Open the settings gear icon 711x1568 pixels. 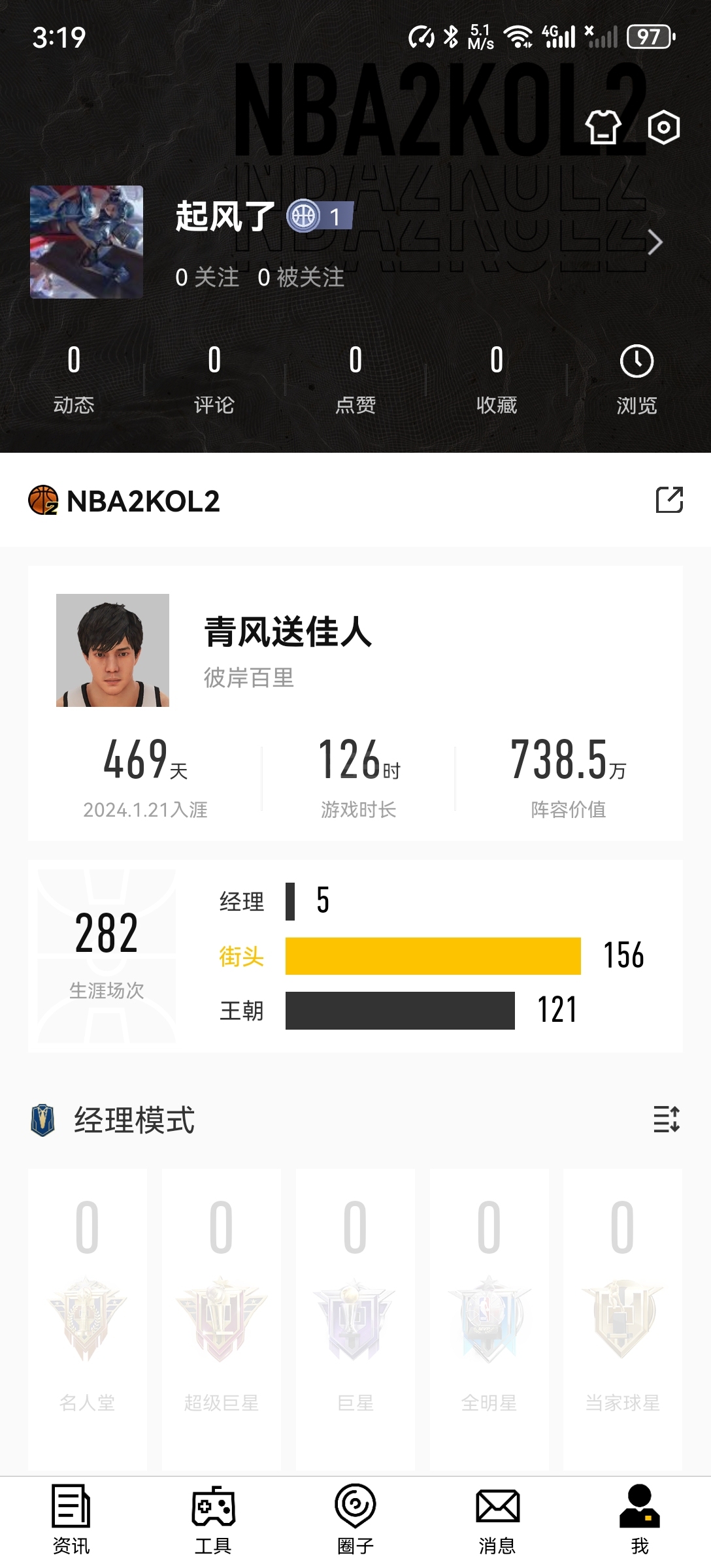[x=663, y=127]
